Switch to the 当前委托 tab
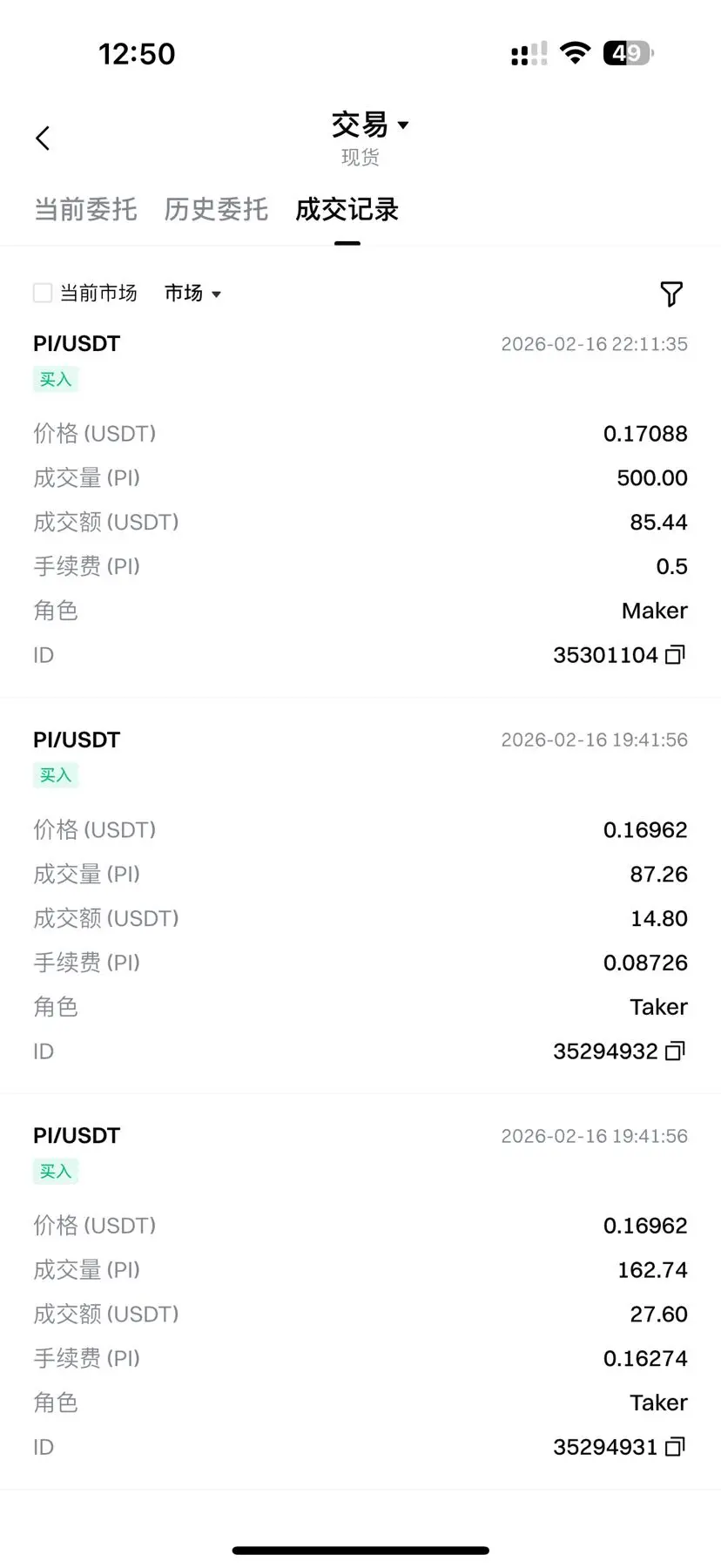Image resolution: width=721 pixels, height=1568 pixels. [85, 210]
